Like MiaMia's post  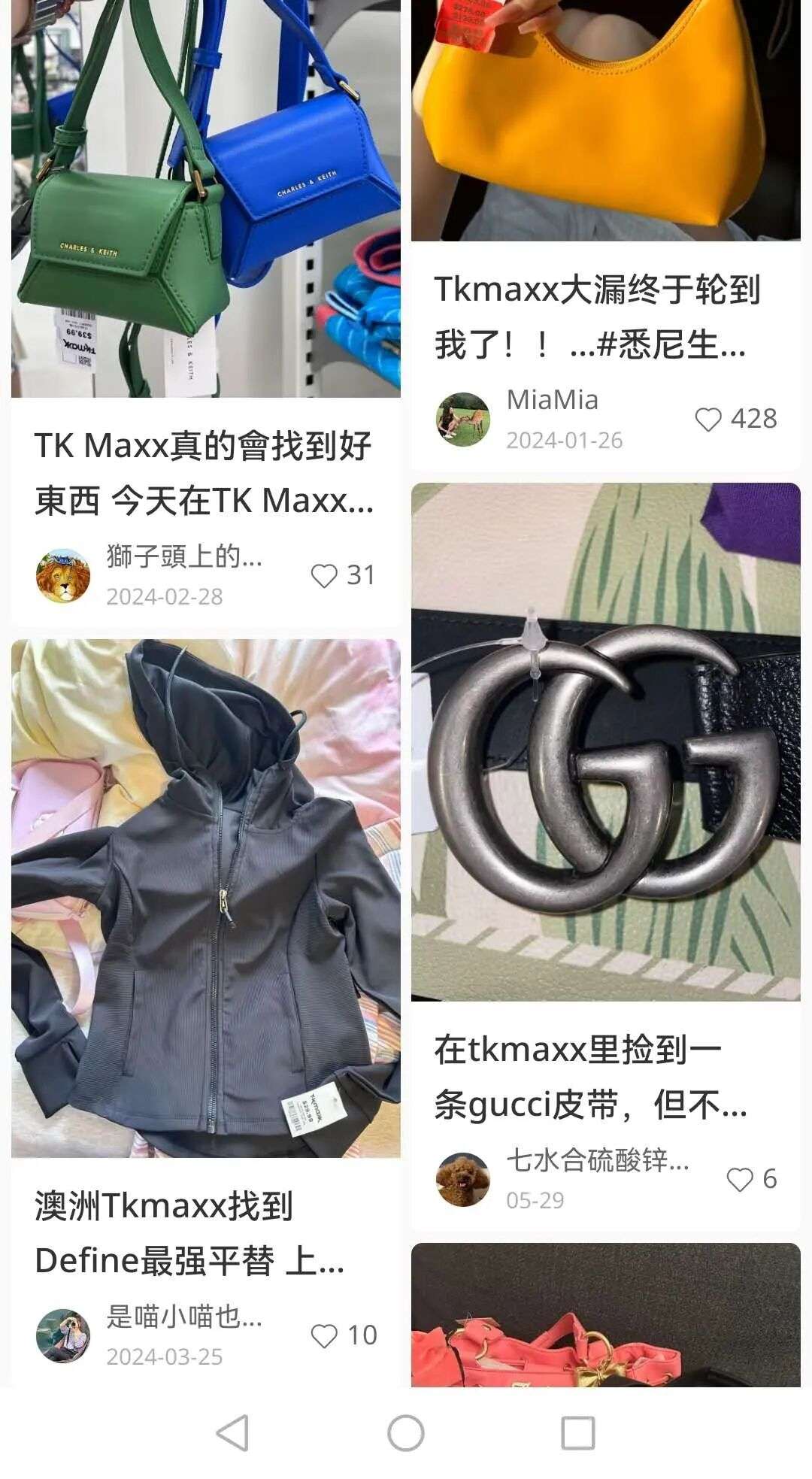pos(708,420)
